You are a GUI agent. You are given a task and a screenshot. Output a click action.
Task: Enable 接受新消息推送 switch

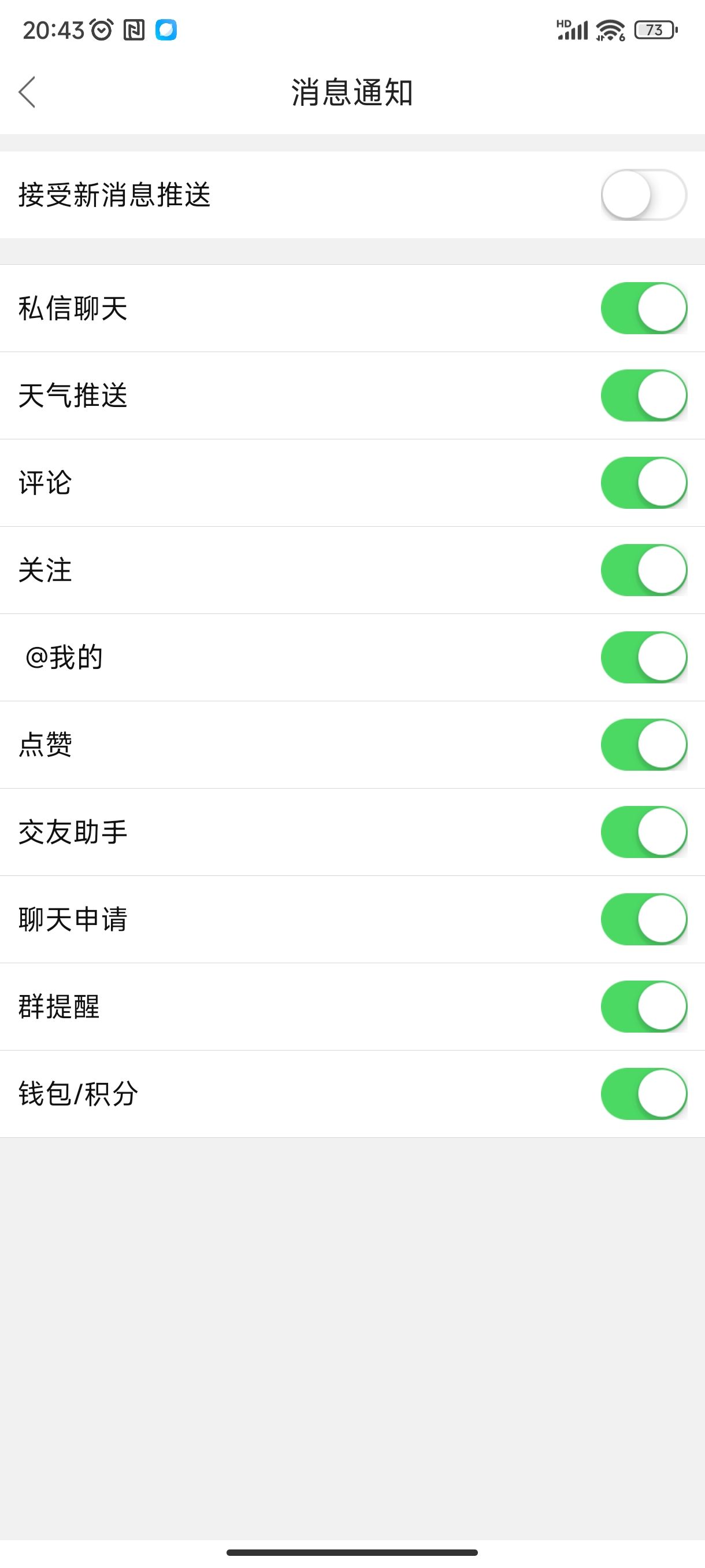pos(644,195)
